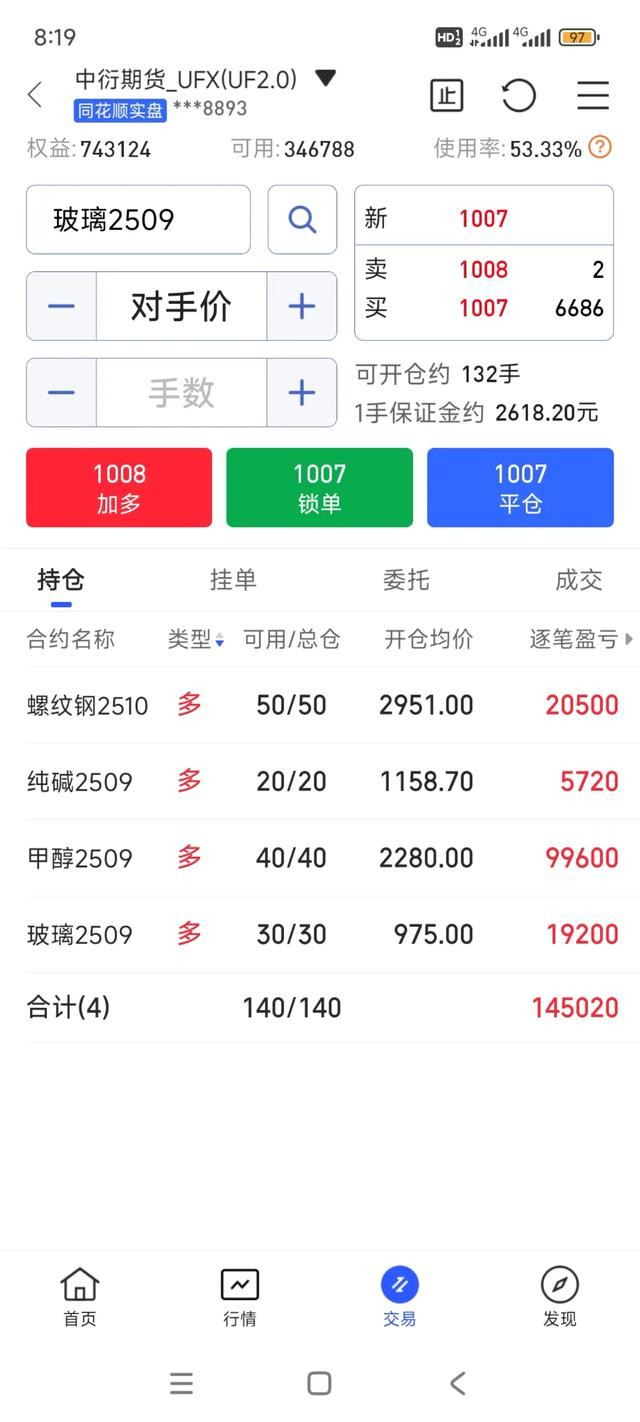Expand the 中衍期货 account dropdown
Screen dimensions: 640x1422
click(325, 78)
